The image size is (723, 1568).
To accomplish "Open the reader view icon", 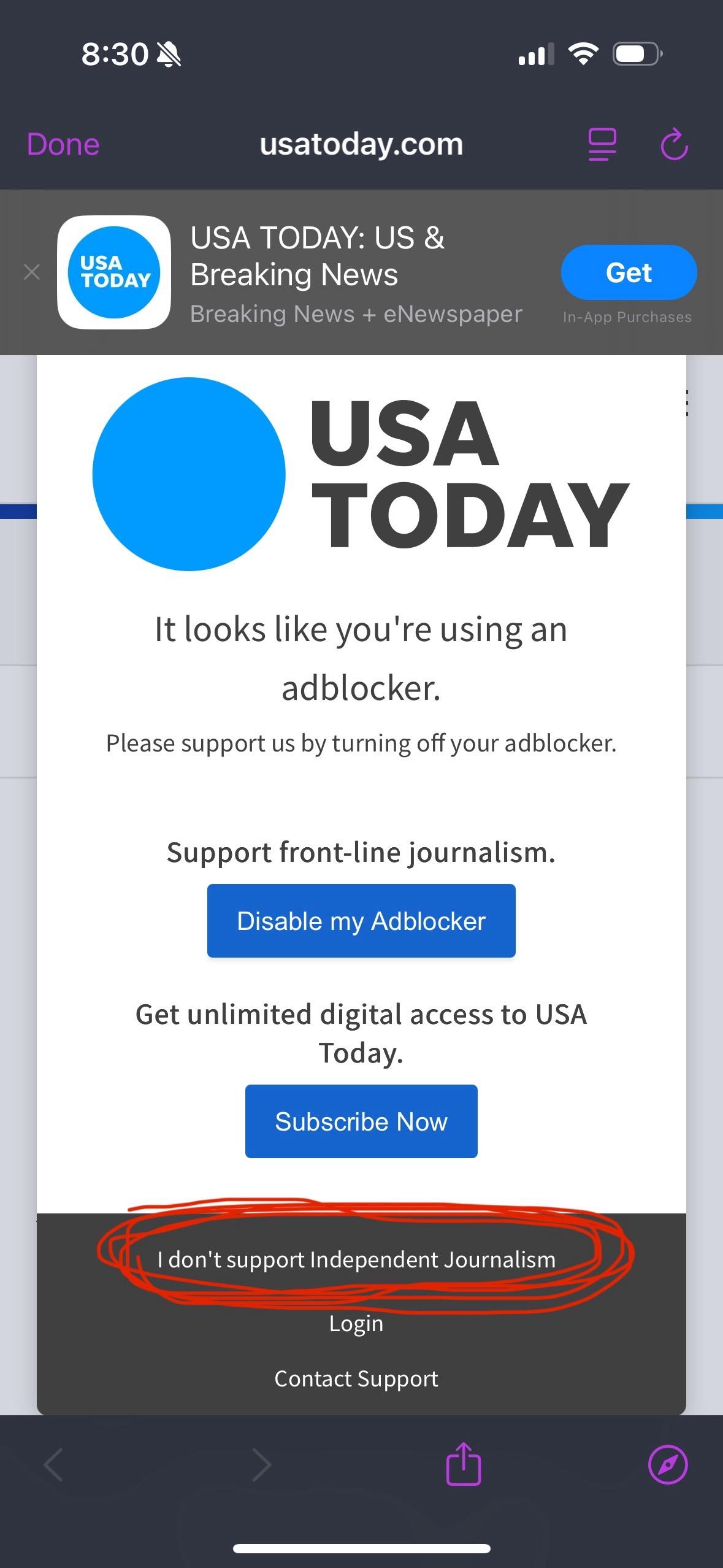I will tap(602, 145).
